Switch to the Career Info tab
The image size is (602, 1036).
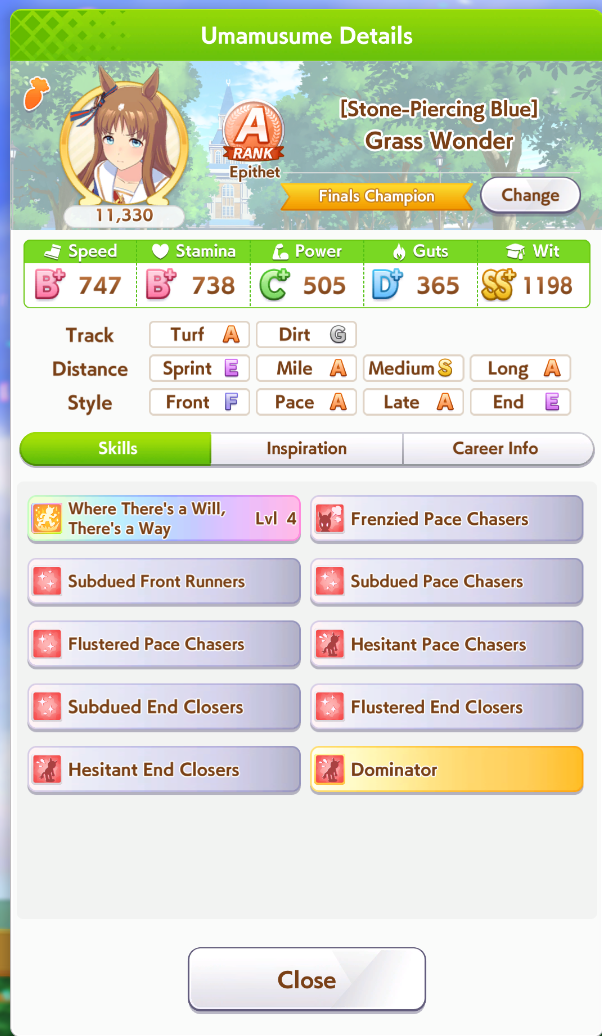(x=496, y=449)
